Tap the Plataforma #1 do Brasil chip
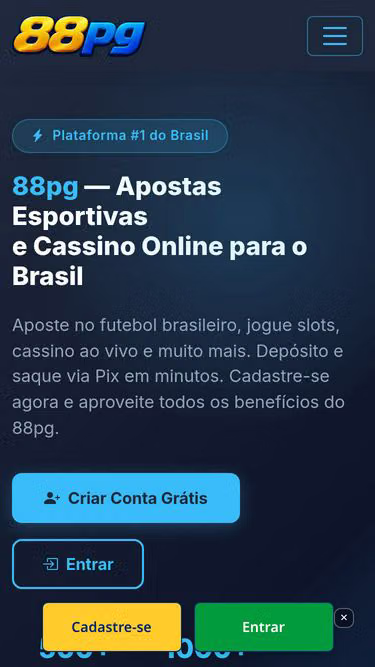375x667 pixels. click(120, 136)
